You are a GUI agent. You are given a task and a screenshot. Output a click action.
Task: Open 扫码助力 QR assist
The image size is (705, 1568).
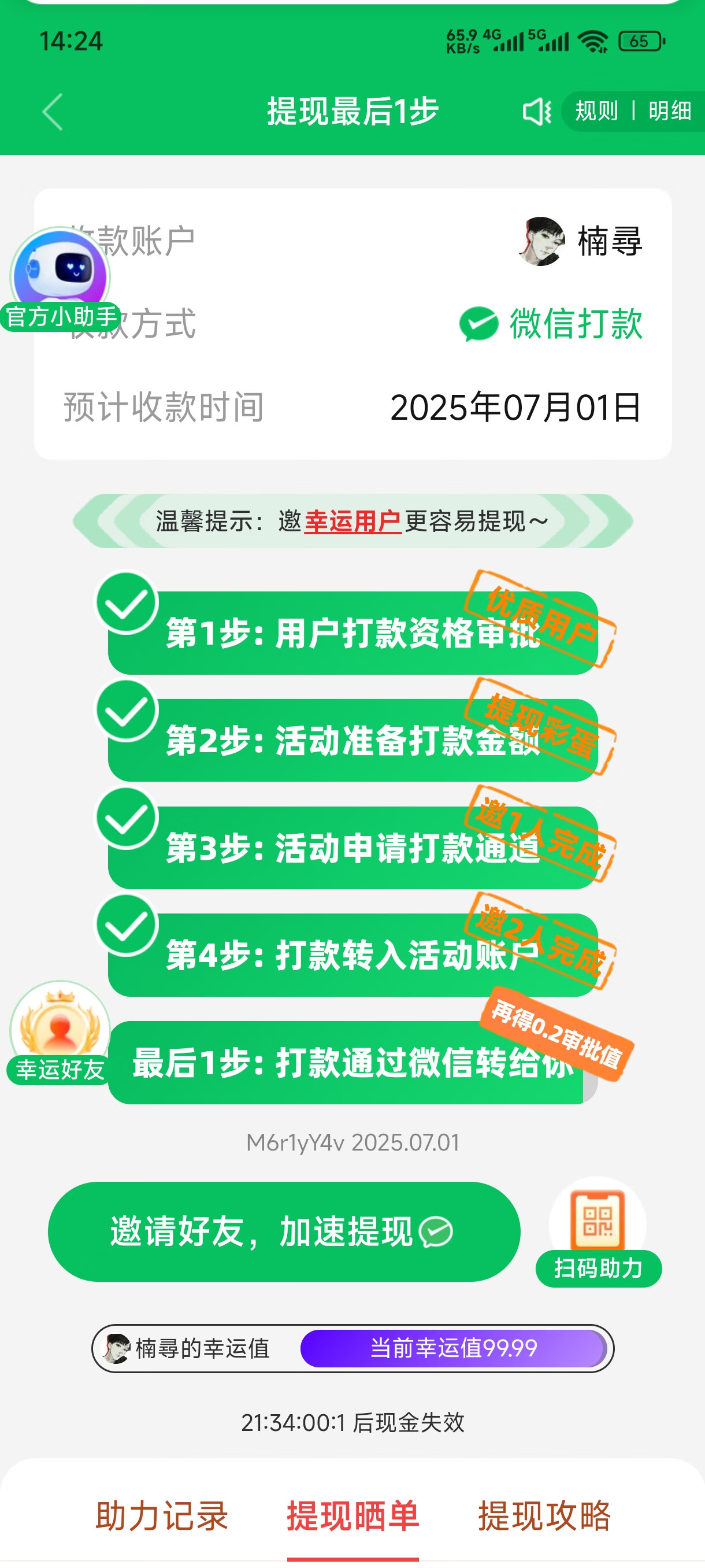point(598,1232)
